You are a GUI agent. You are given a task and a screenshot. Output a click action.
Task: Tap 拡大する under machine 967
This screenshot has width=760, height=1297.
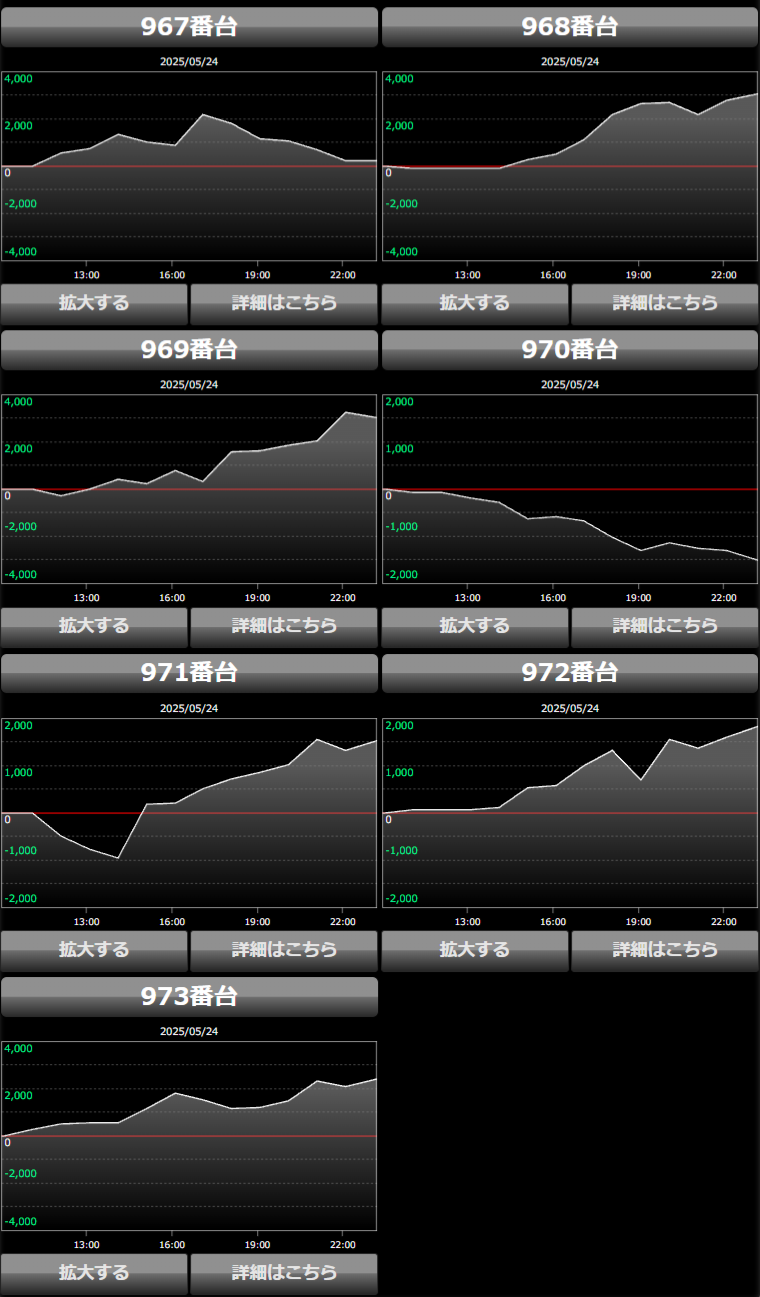(x=94, y=303)
